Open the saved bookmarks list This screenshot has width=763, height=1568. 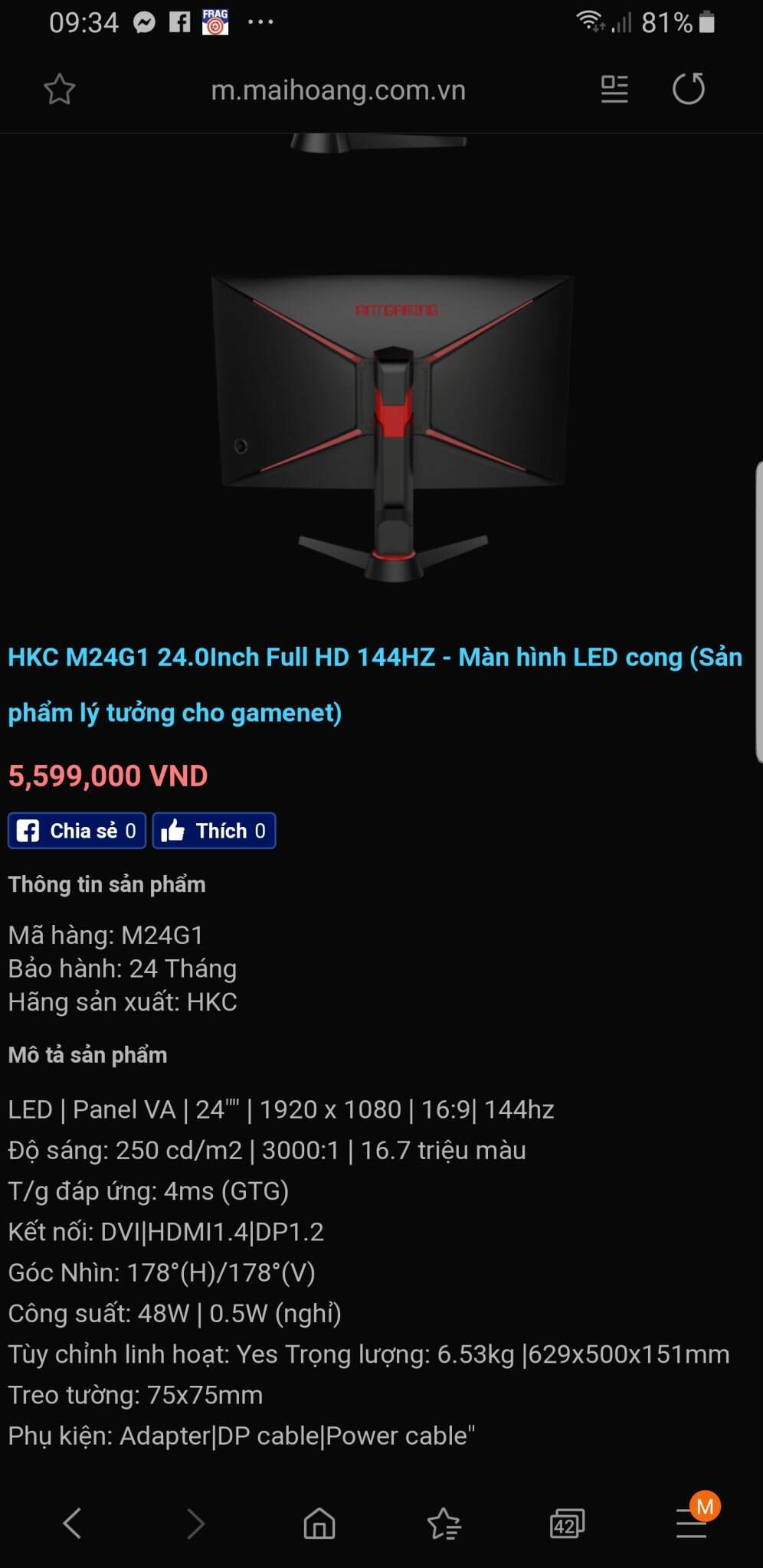tap(444, 1523)
